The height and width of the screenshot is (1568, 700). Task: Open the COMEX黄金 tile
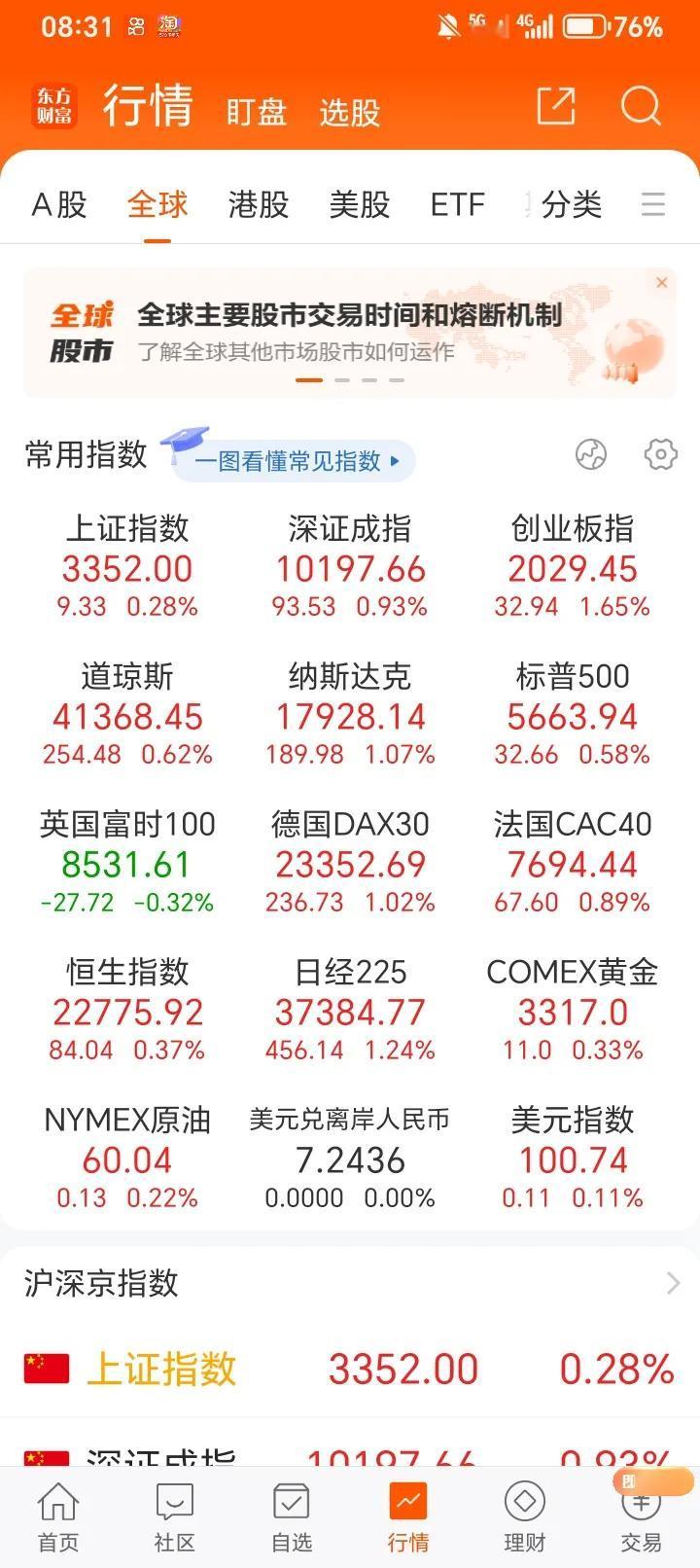click(x=573, y=1010)
